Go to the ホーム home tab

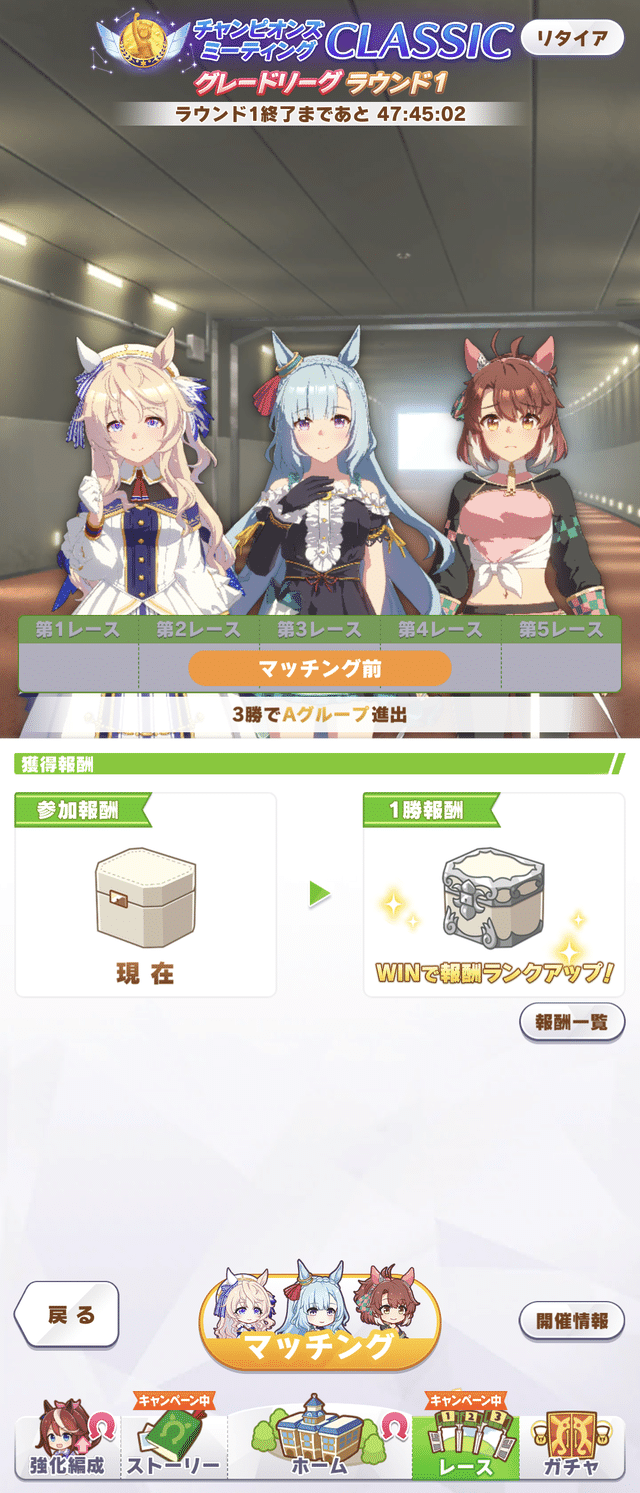(319, 1446)
